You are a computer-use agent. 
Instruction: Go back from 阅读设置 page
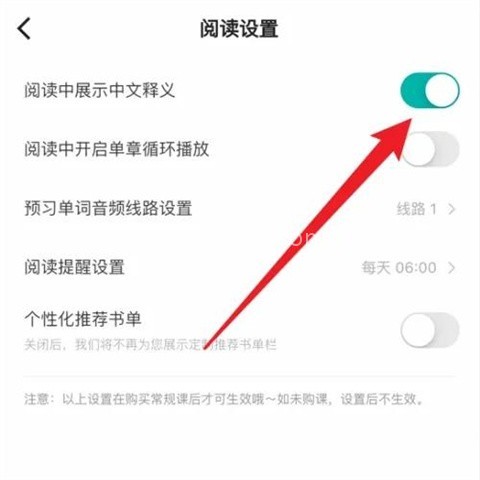[x=24, y=29]
